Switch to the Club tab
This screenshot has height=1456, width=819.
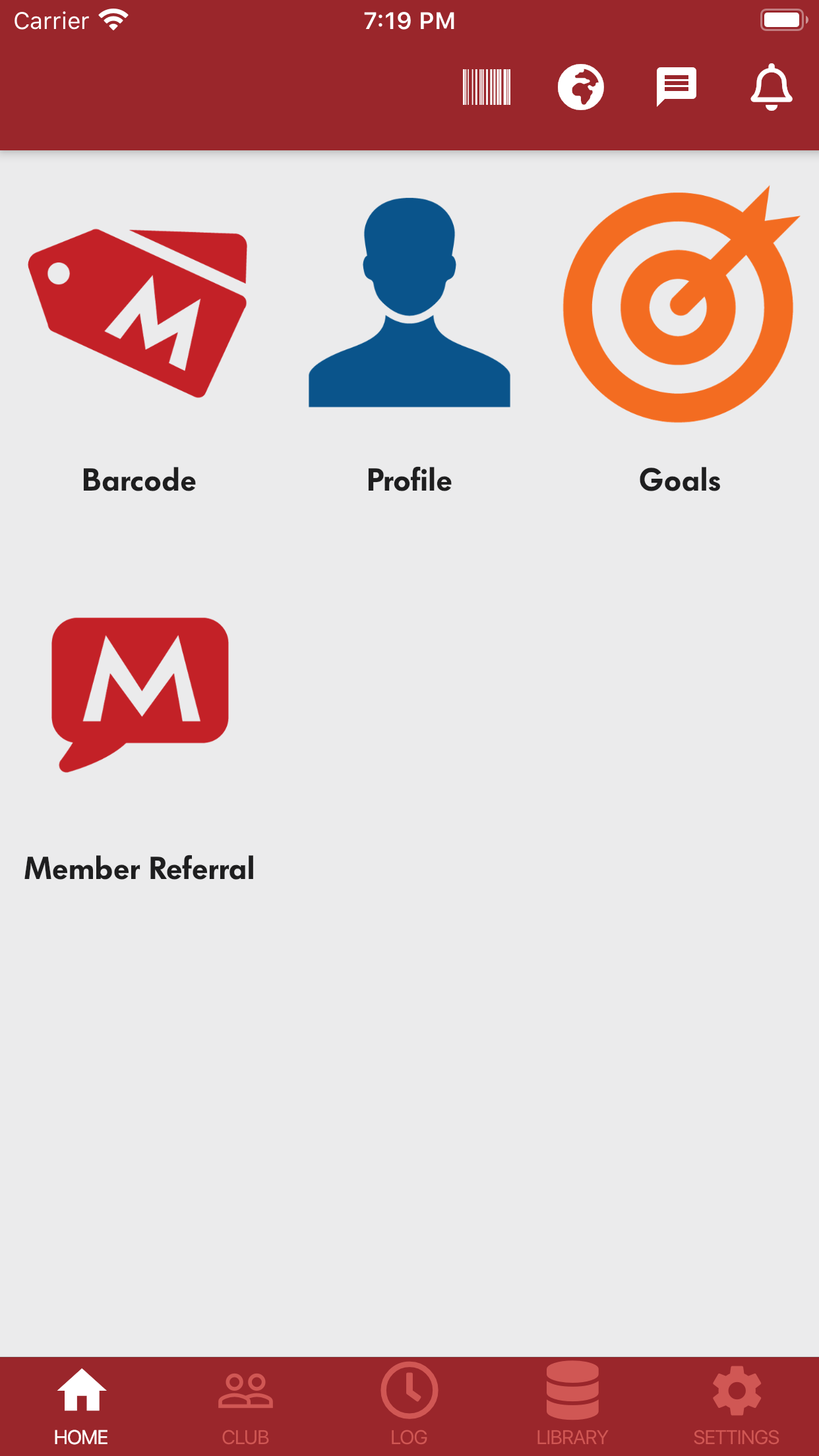tap(245, 1407)
